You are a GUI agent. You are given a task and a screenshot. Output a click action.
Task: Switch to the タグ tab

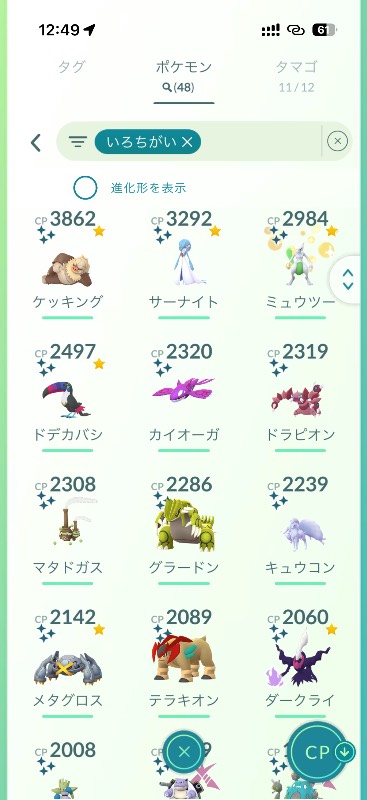pyautogui.click(x=71, y=67)
